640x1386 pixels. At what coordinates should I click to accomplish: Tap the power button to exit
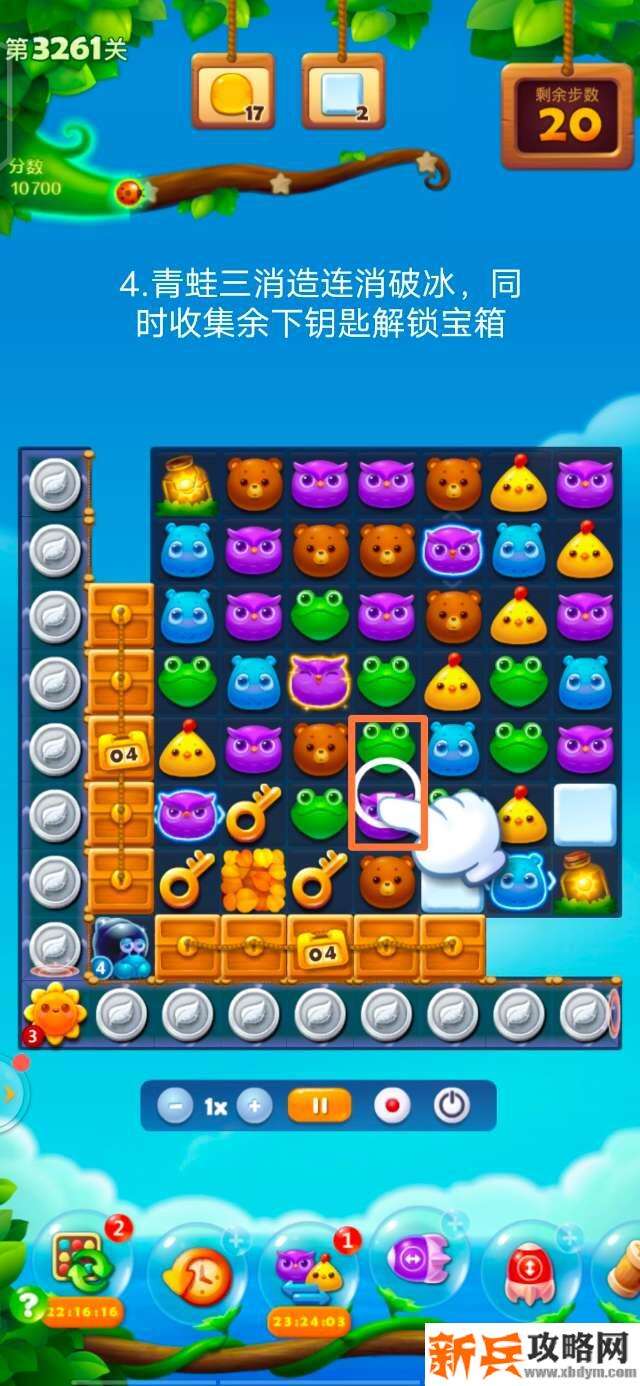(x=451, y=1106)
